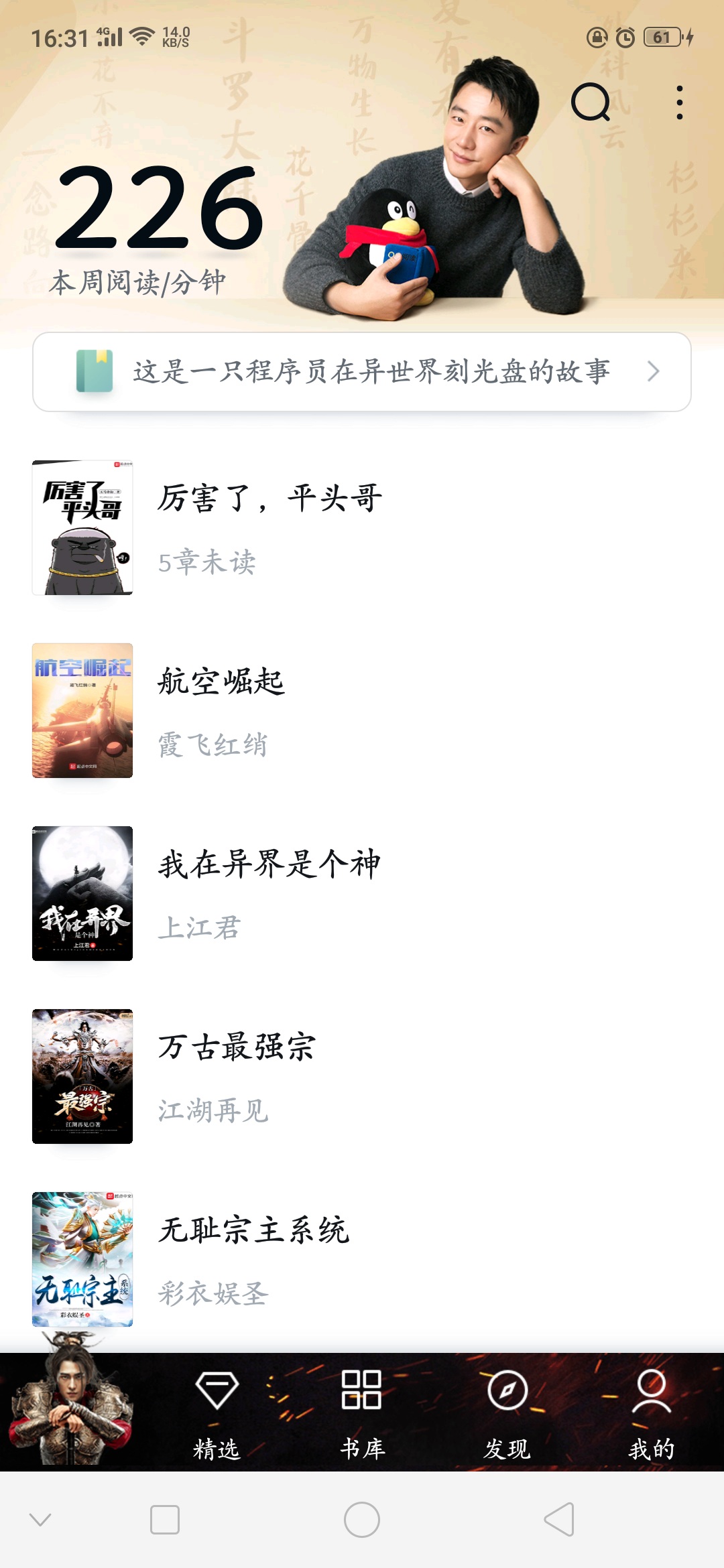Go back using system back button
Screen dimensions: 724x1568
point(559,1520)
